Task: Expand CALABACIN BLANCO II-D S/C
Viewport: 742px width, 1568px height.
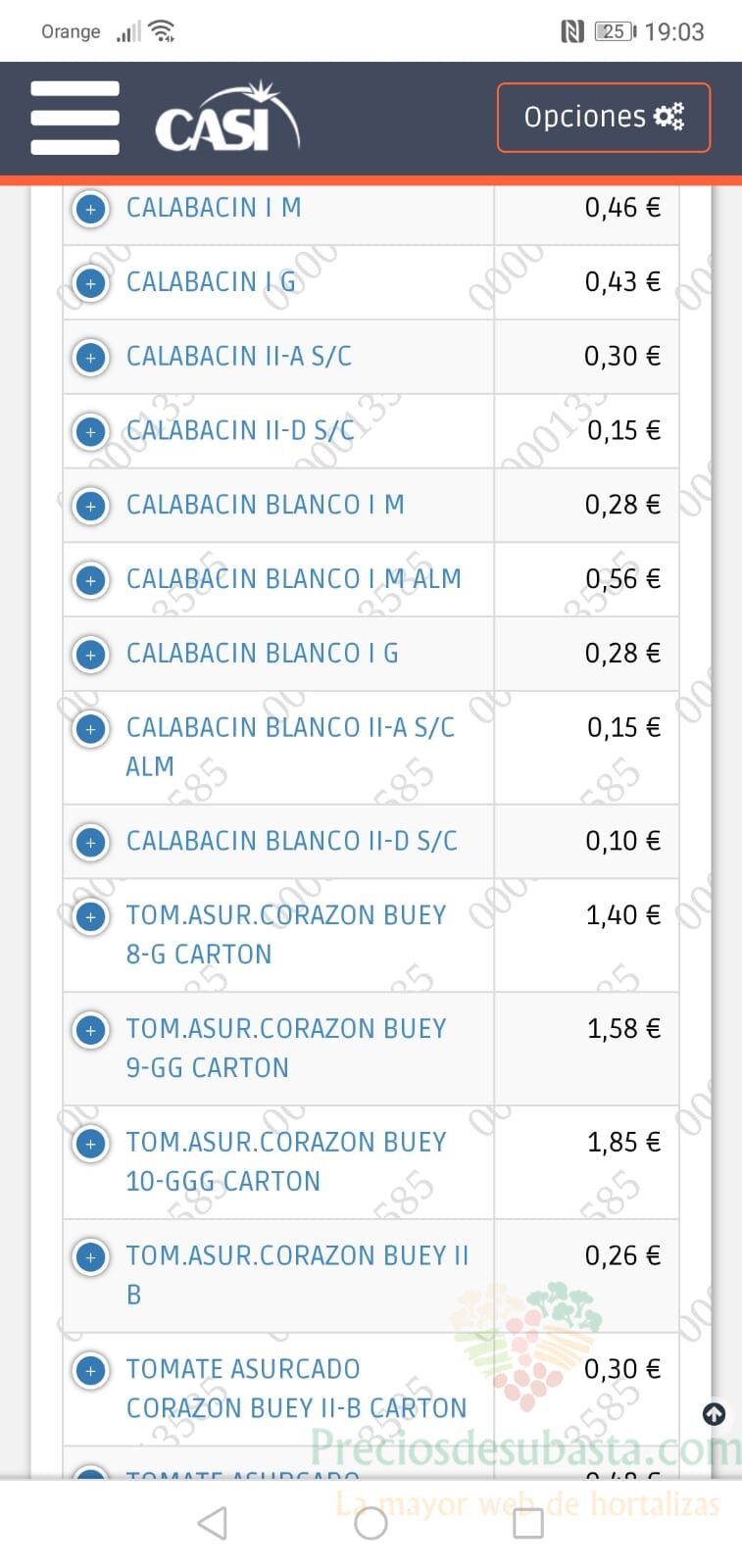Action: (91, 842)
